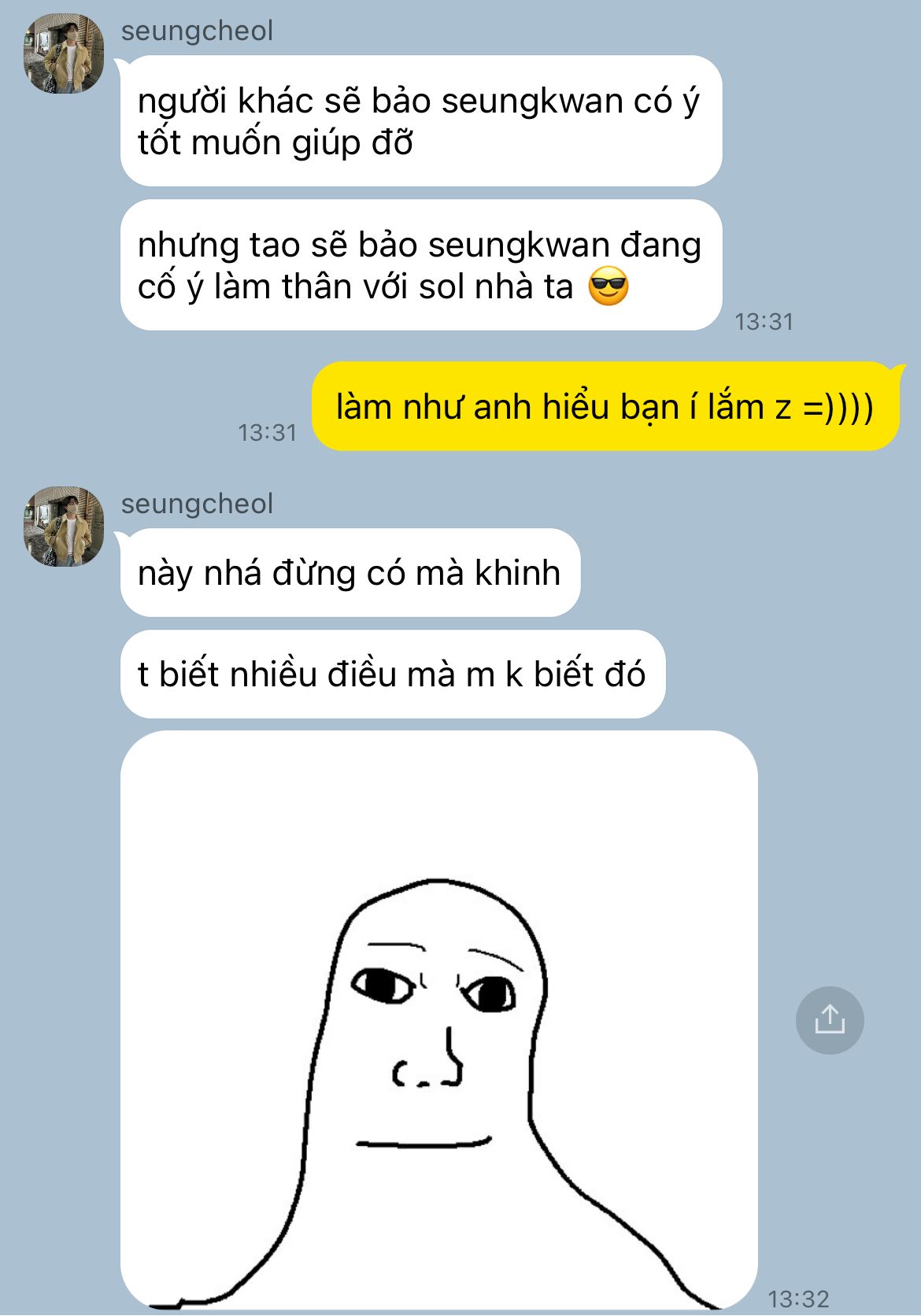This screenshot has height=1316, width=921.
Task: Share the meme image via share icon
Action: (829, 1019)
